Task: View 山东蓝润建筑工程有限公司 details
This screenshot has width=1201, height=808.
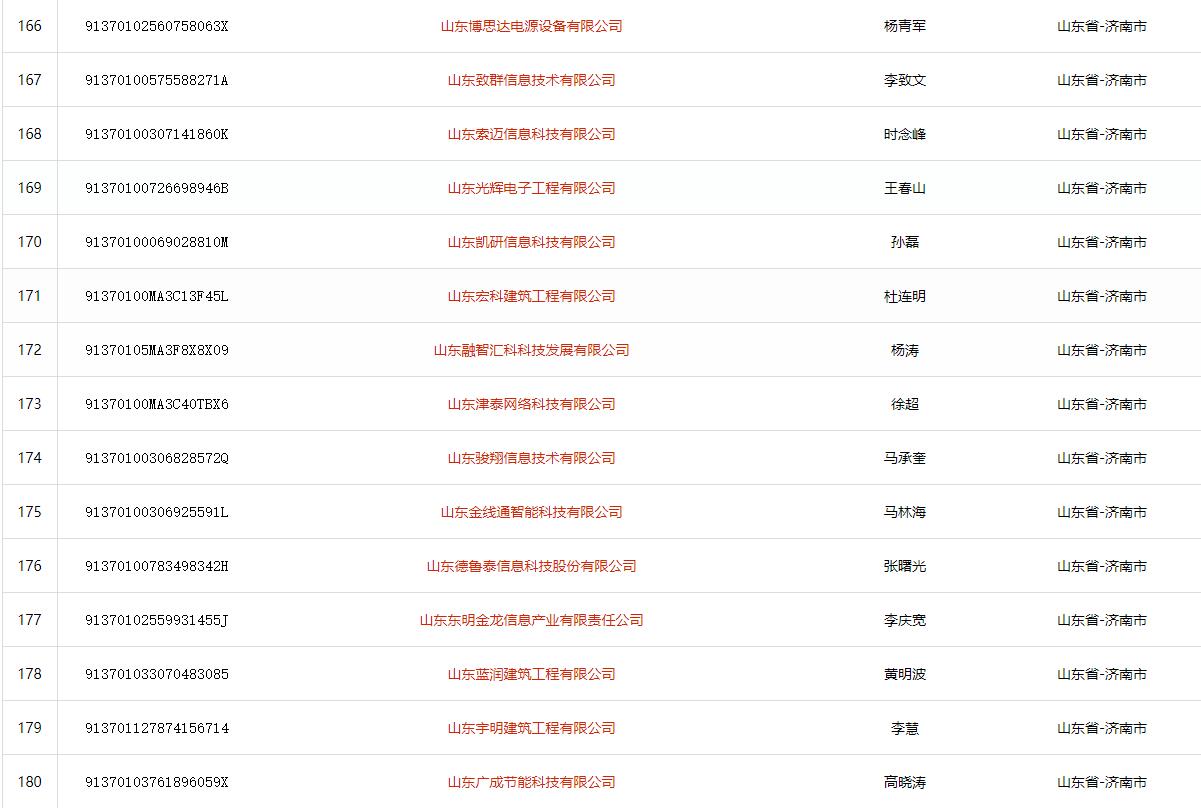Action: (x=531, y=674)
